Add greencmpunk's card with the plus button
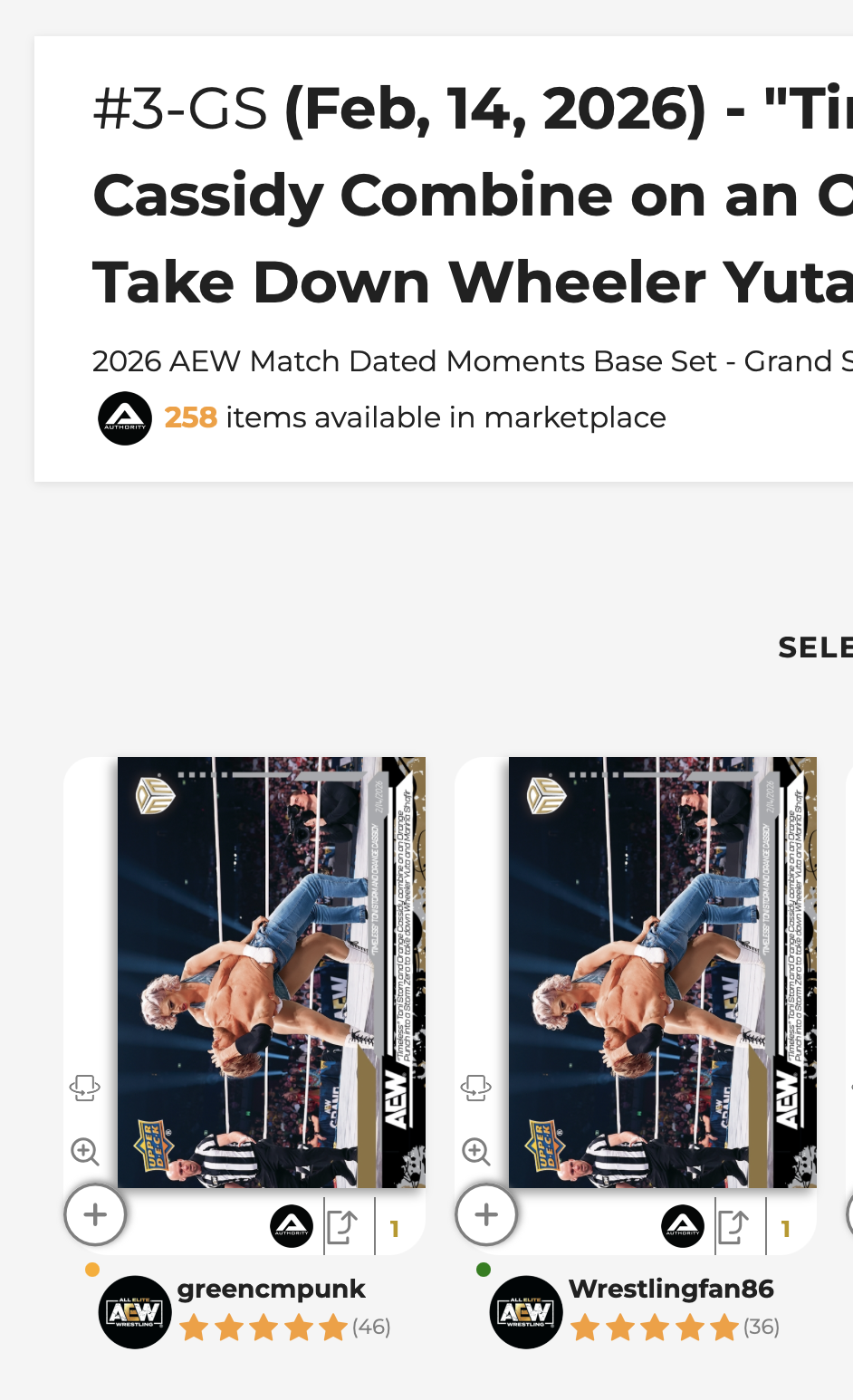The image size is (853, 1400). [95, 1215]
